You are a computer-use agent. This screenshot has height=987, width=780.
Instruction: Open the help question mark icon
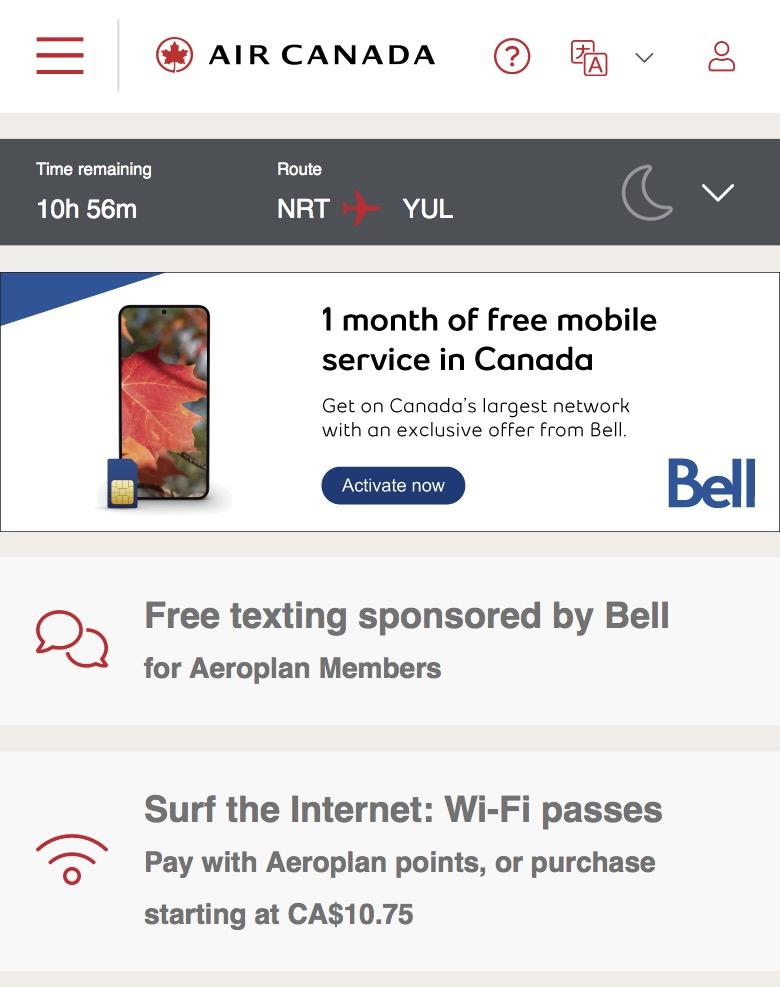coord(512,56)
